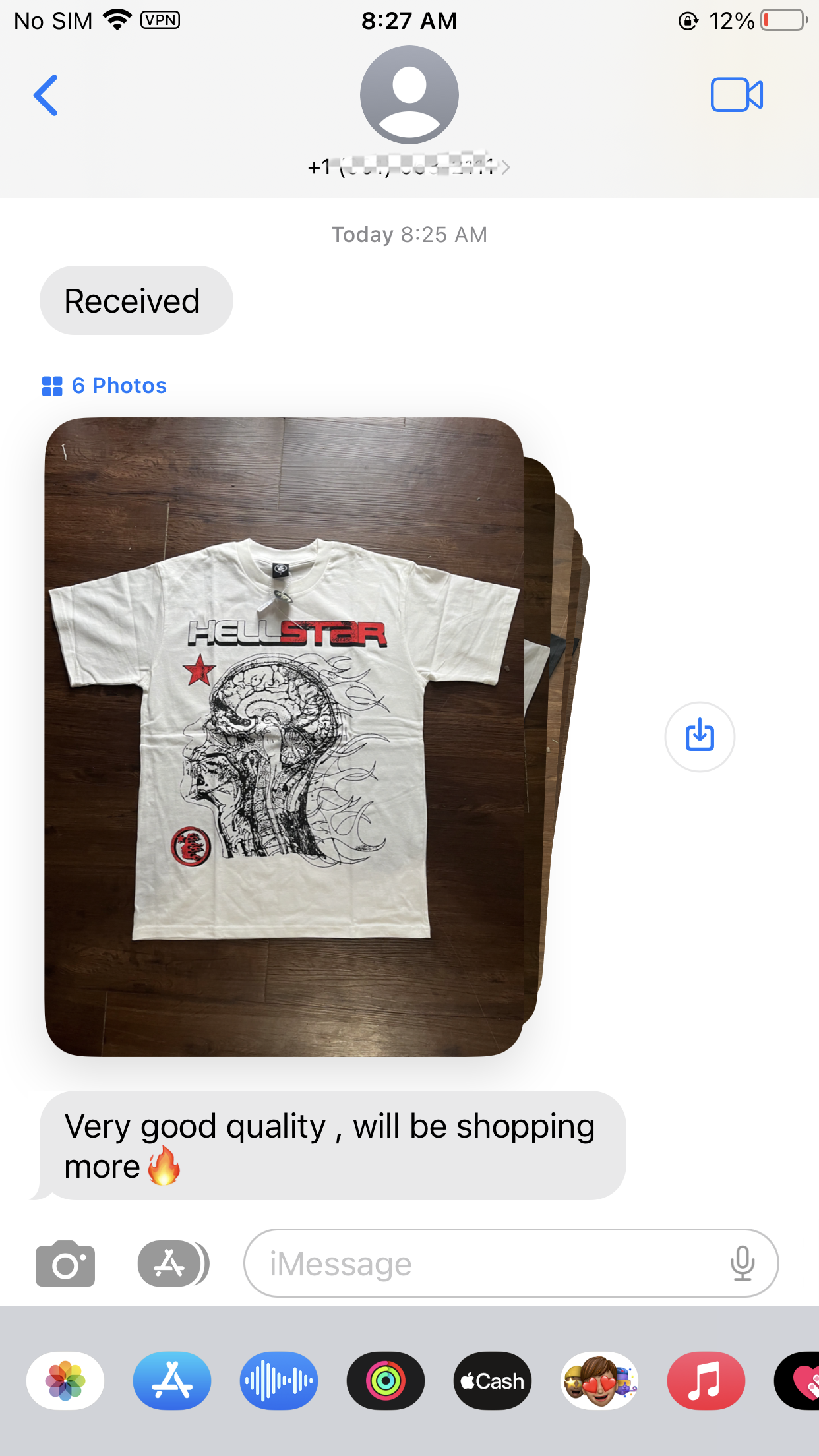Screen dimensions: 819x1456
Task: Open Memoji stickers
Action: point(599,1381)
